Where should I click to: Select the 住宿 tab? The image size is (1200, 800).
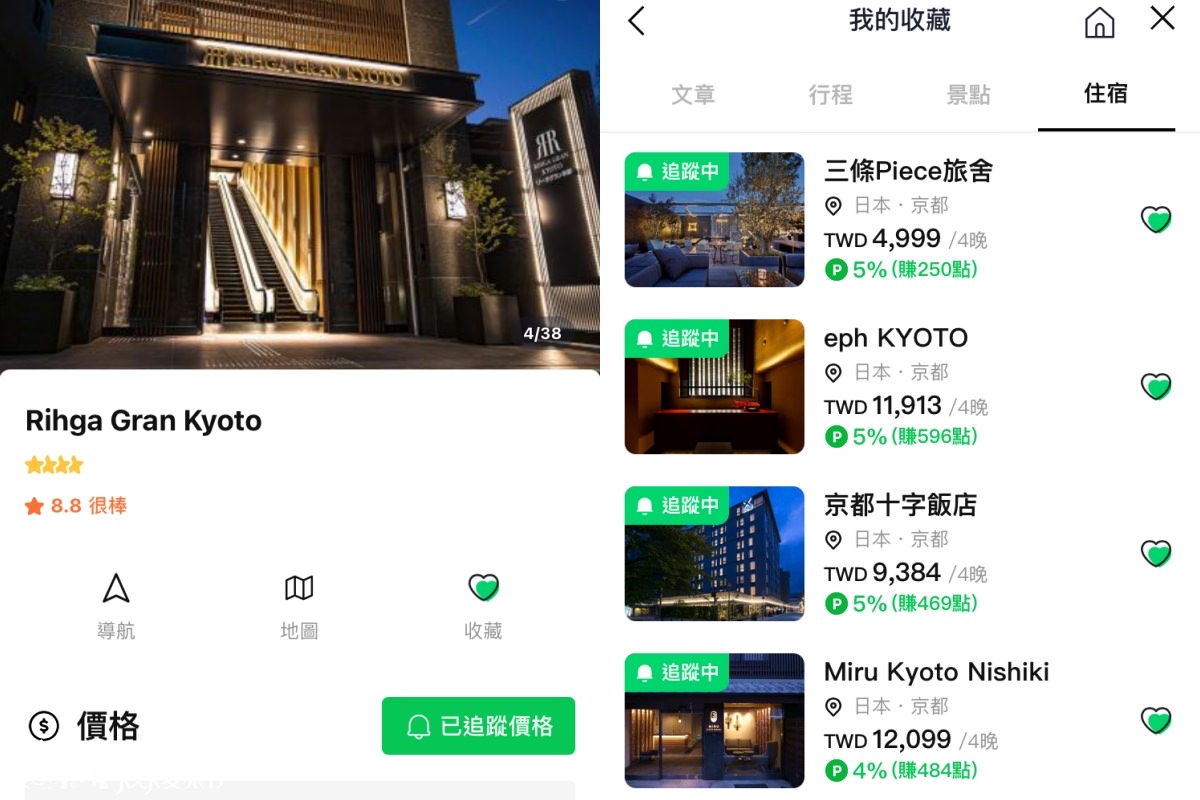1106,94
